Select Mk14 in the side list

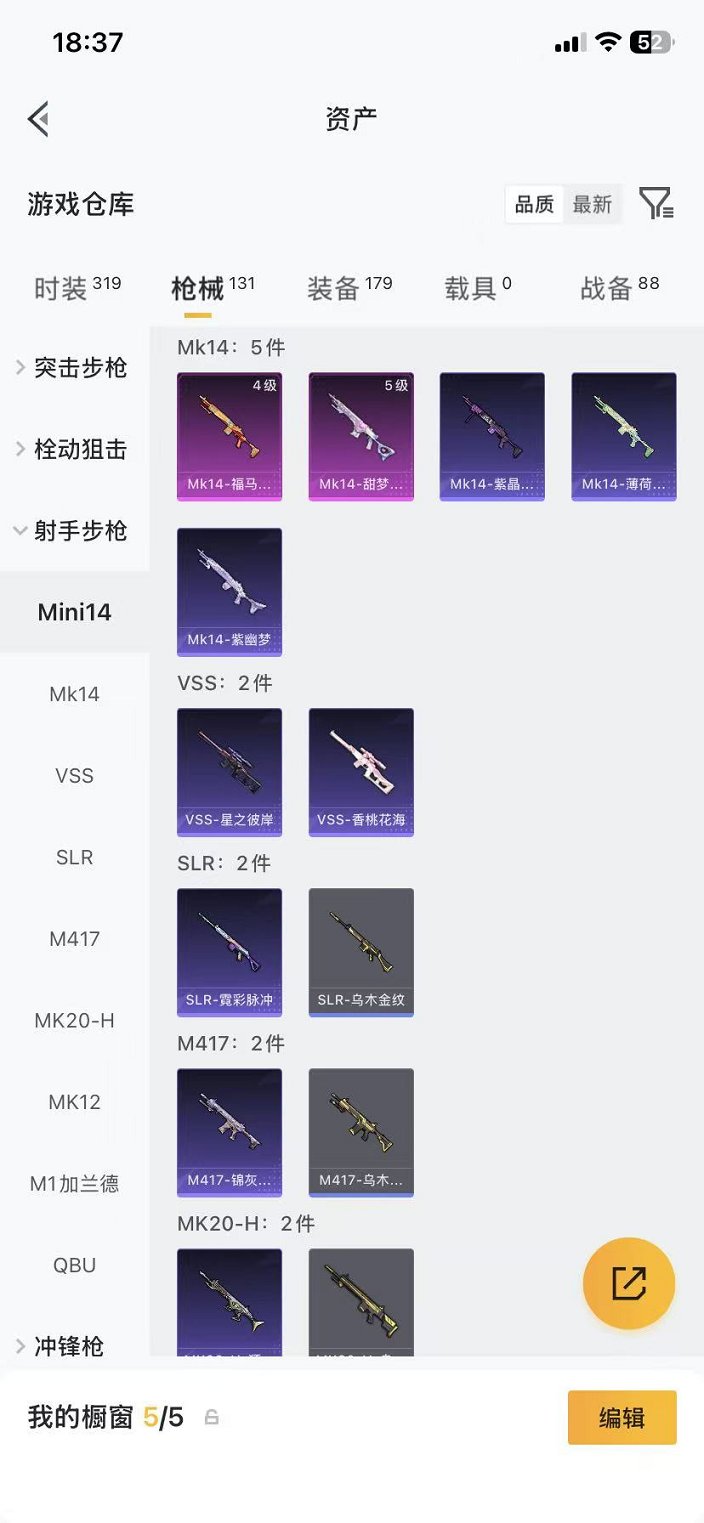74,694
